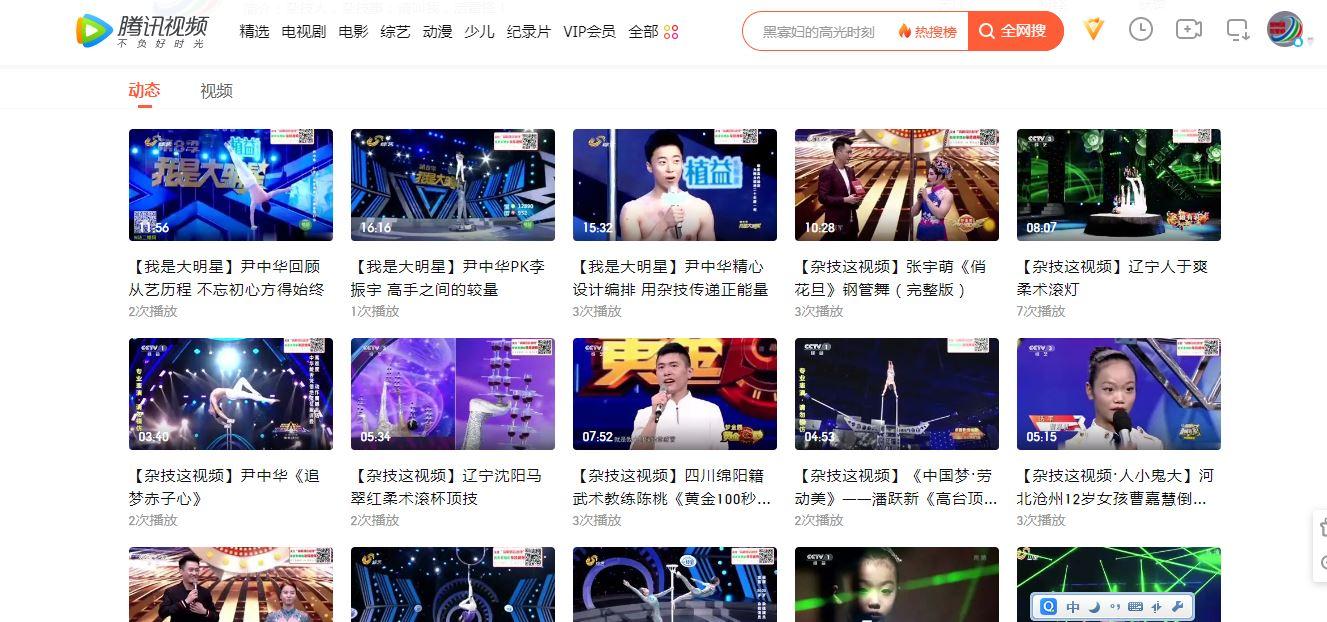
Task: Open 河北沧州12岁女孩曹嘉慧 video
Action: pyautogui.click(x=1118, y=394)
